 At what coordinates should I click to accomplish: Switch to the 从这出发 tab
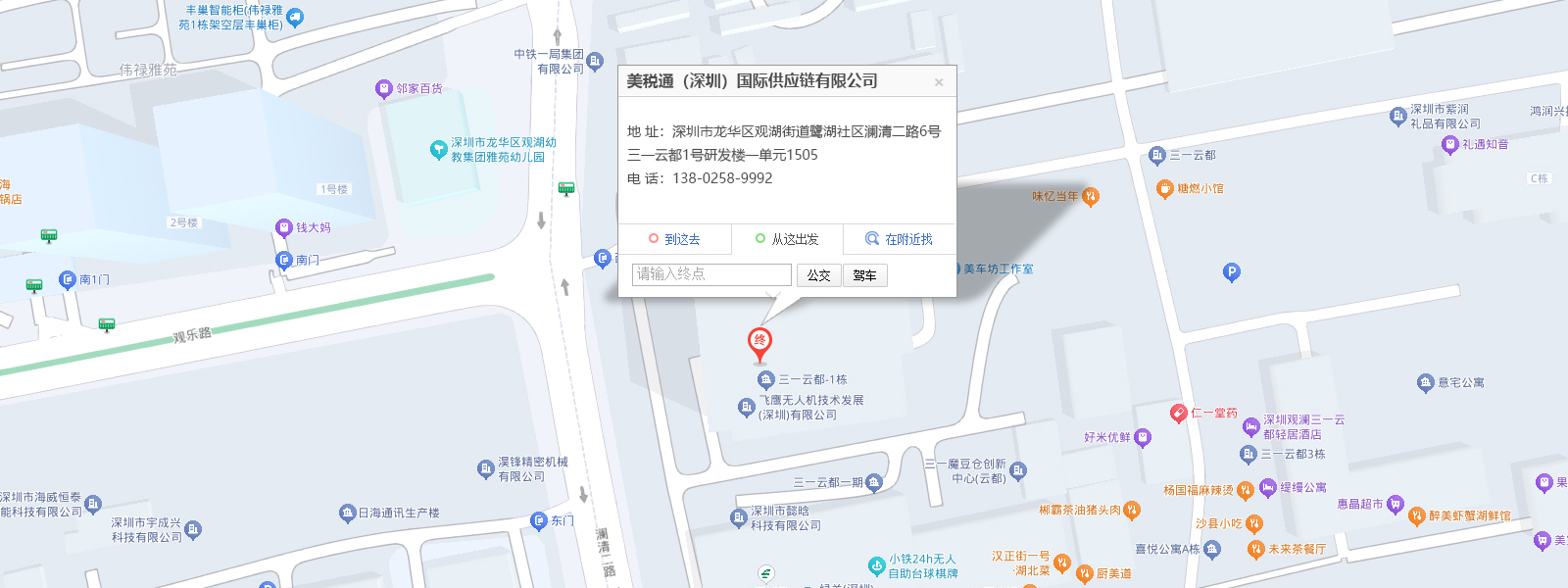tap(787, 239)
